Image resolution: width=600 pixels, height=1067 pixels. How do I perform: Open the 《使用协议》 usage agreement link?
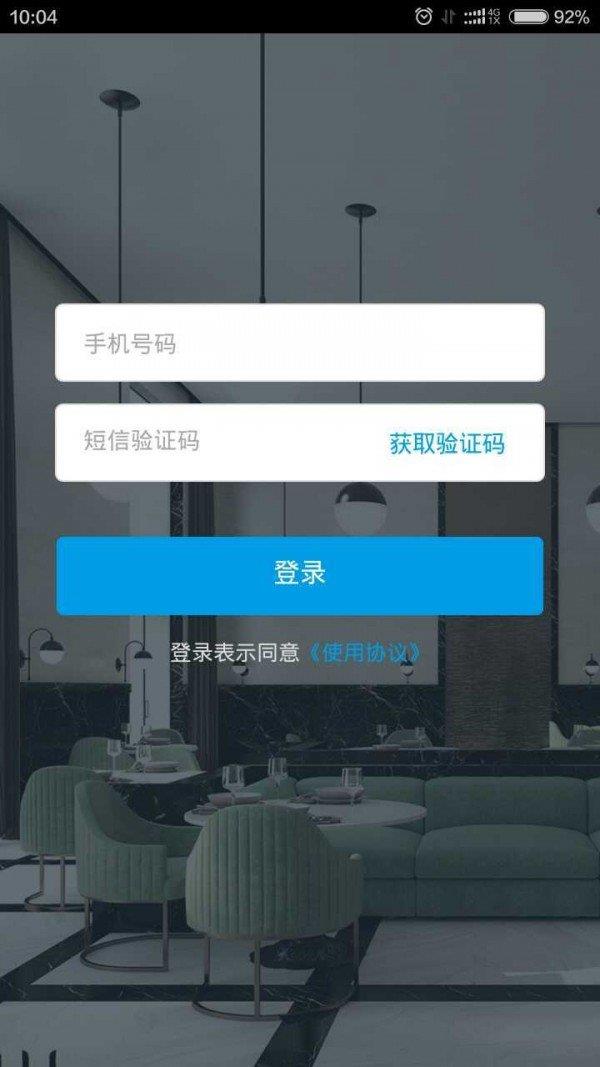(x=362, y=653)
